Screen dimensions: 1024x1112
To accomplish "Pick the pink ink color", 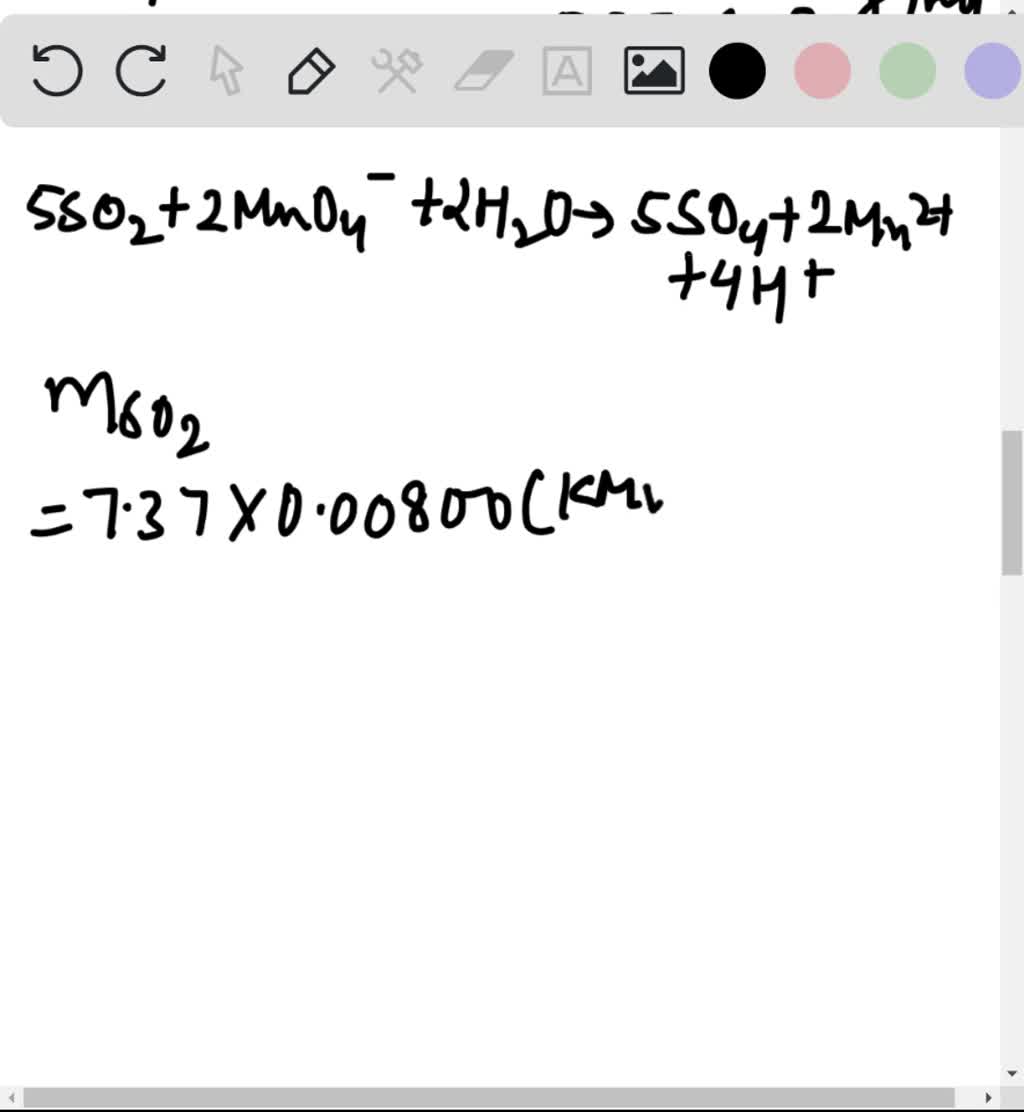I will 822,72.
